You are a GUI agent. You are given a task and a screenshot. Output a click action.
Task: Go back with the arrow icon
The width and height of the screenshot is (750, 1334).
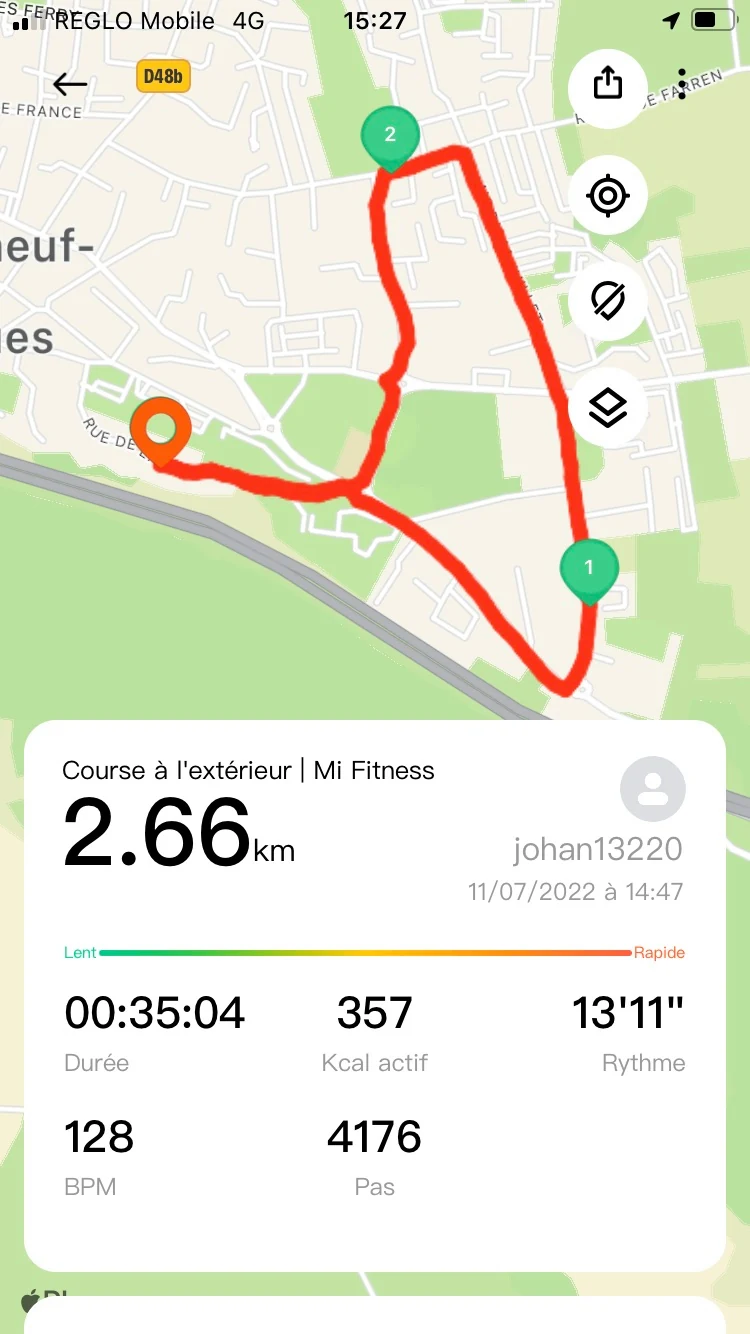[x=71, y=84]
